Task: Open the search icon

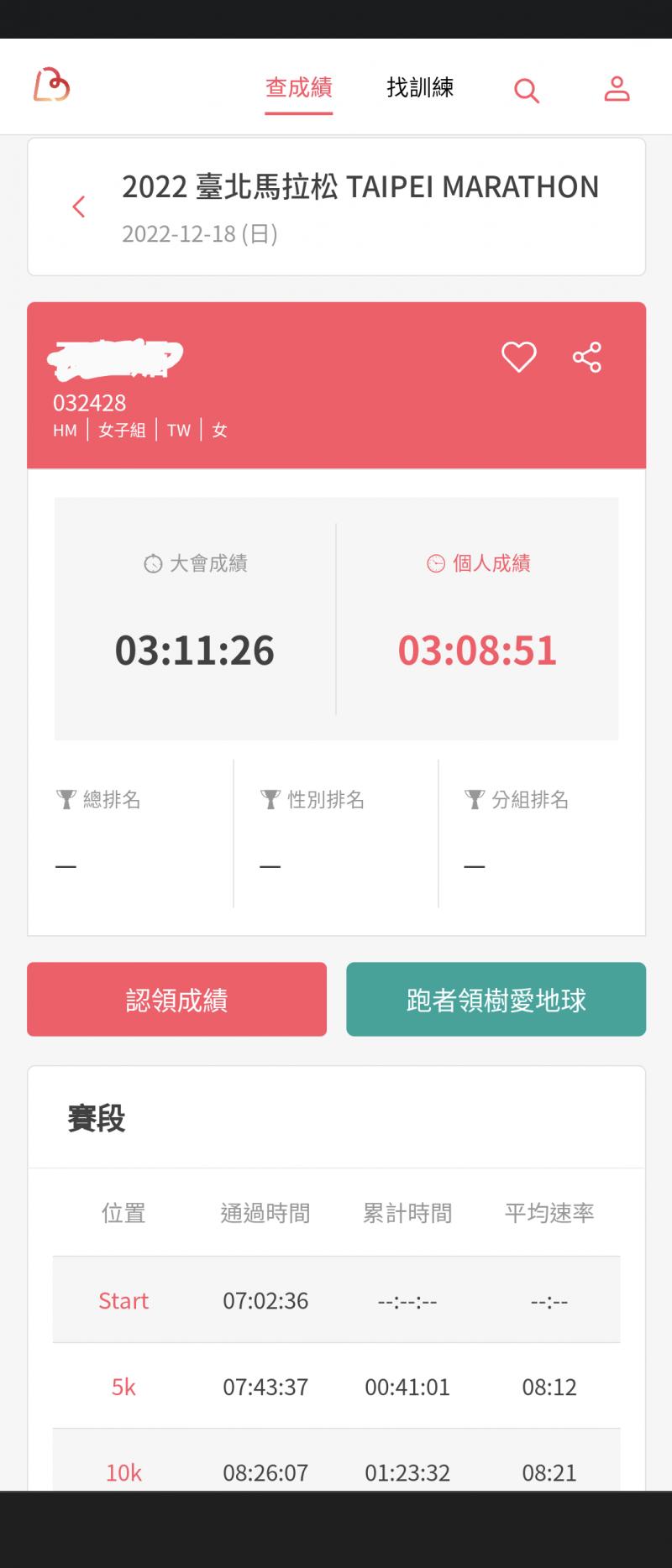Action: point(527,89)
